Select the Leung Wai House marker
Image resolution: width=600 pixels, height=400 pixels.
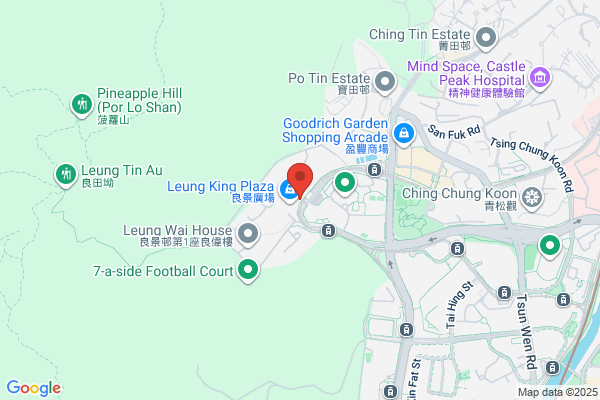point(248,233)
